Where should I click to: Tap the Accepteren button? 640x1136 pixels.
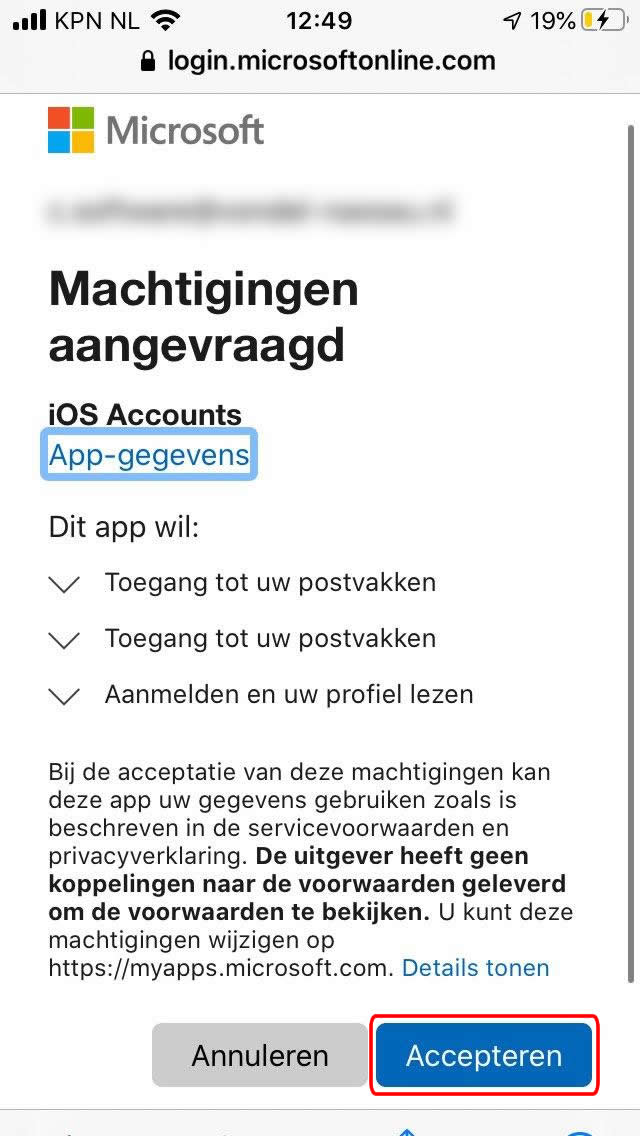pos(484,1055)
